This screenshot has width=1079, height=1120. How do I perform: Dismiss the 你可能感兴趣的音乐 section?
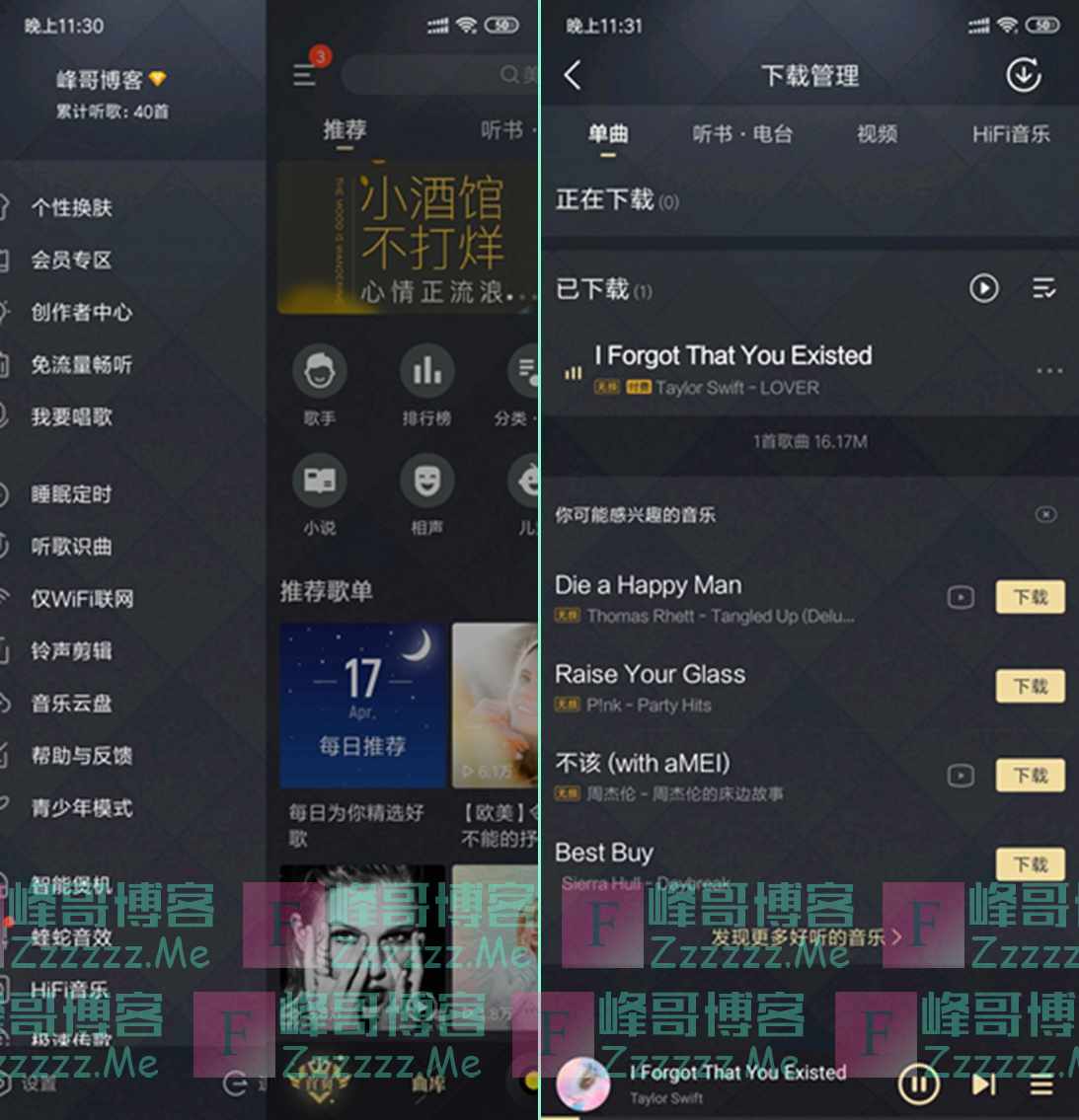[x=1044, y=514]
